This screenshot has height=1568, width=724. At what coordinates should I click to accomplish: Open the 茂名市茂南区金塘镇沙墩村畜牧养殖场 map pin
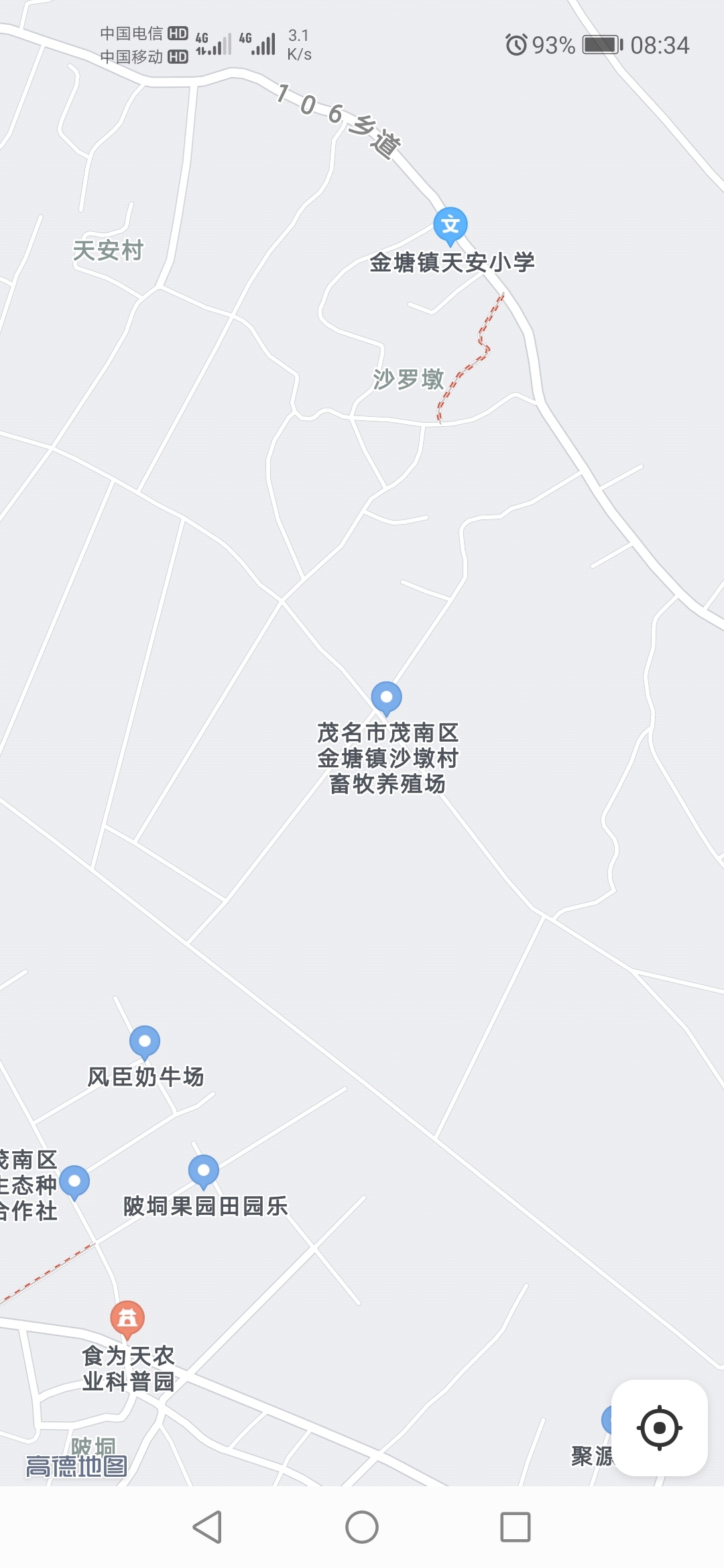387,698
